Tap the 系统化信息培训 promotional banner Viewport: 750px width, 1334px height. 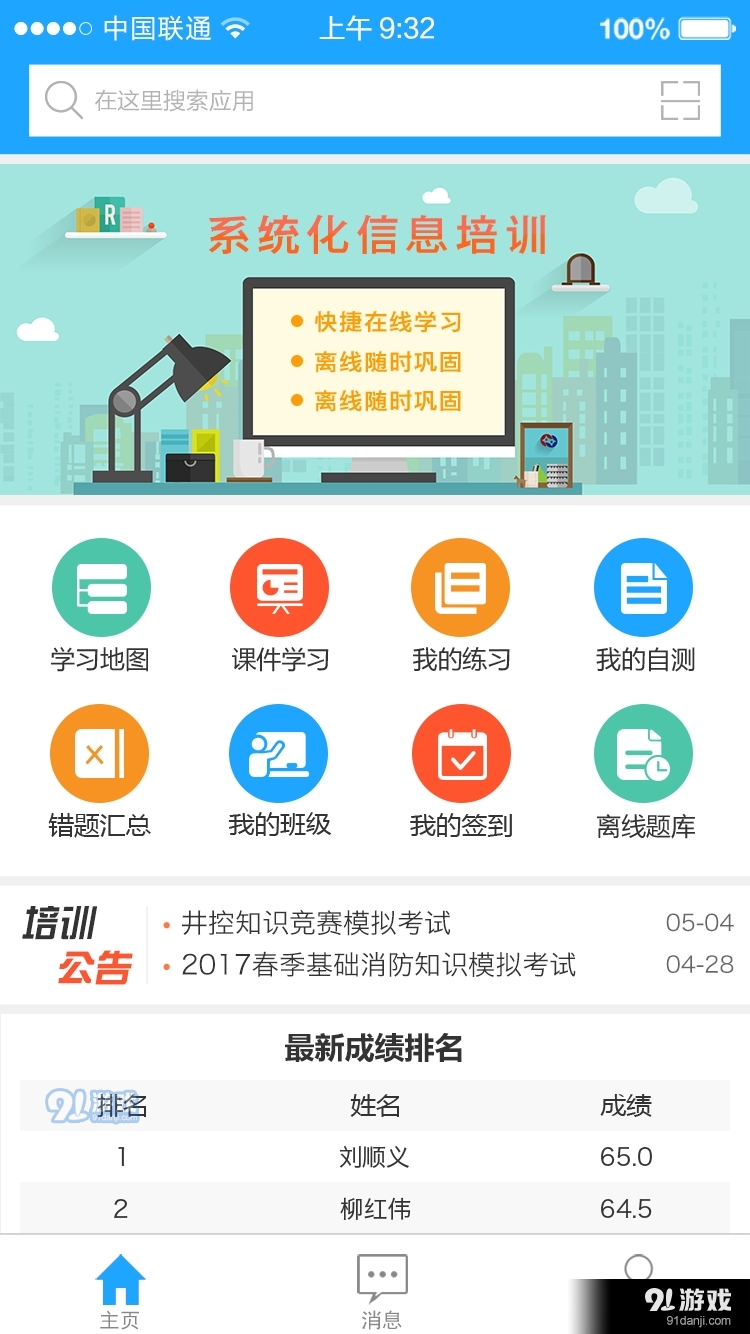[375, 330]
